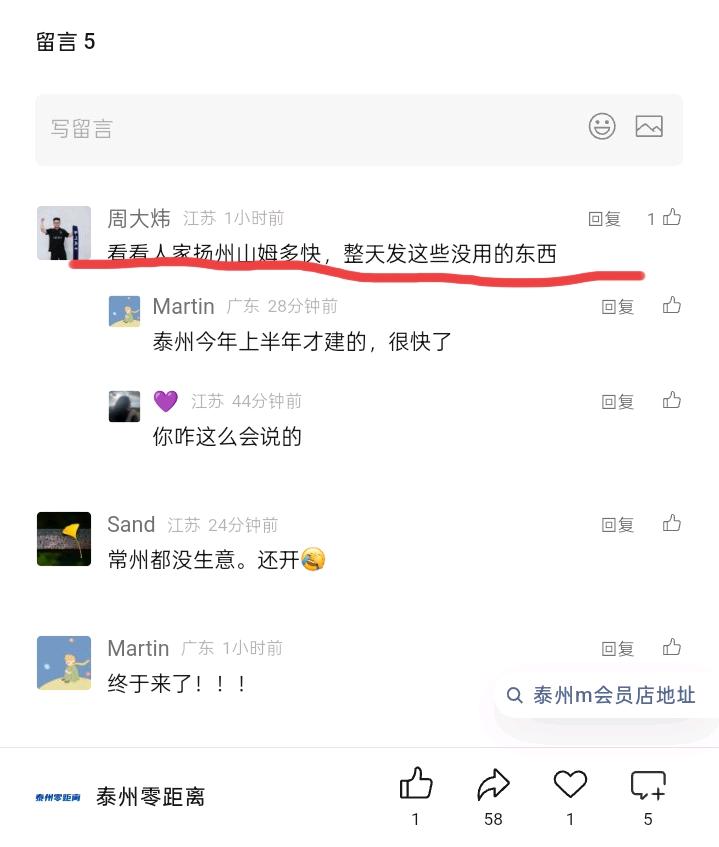This screenshot has height=847, width=719.
Task: Like 周大炜's comment
Action: coord(671,218)
